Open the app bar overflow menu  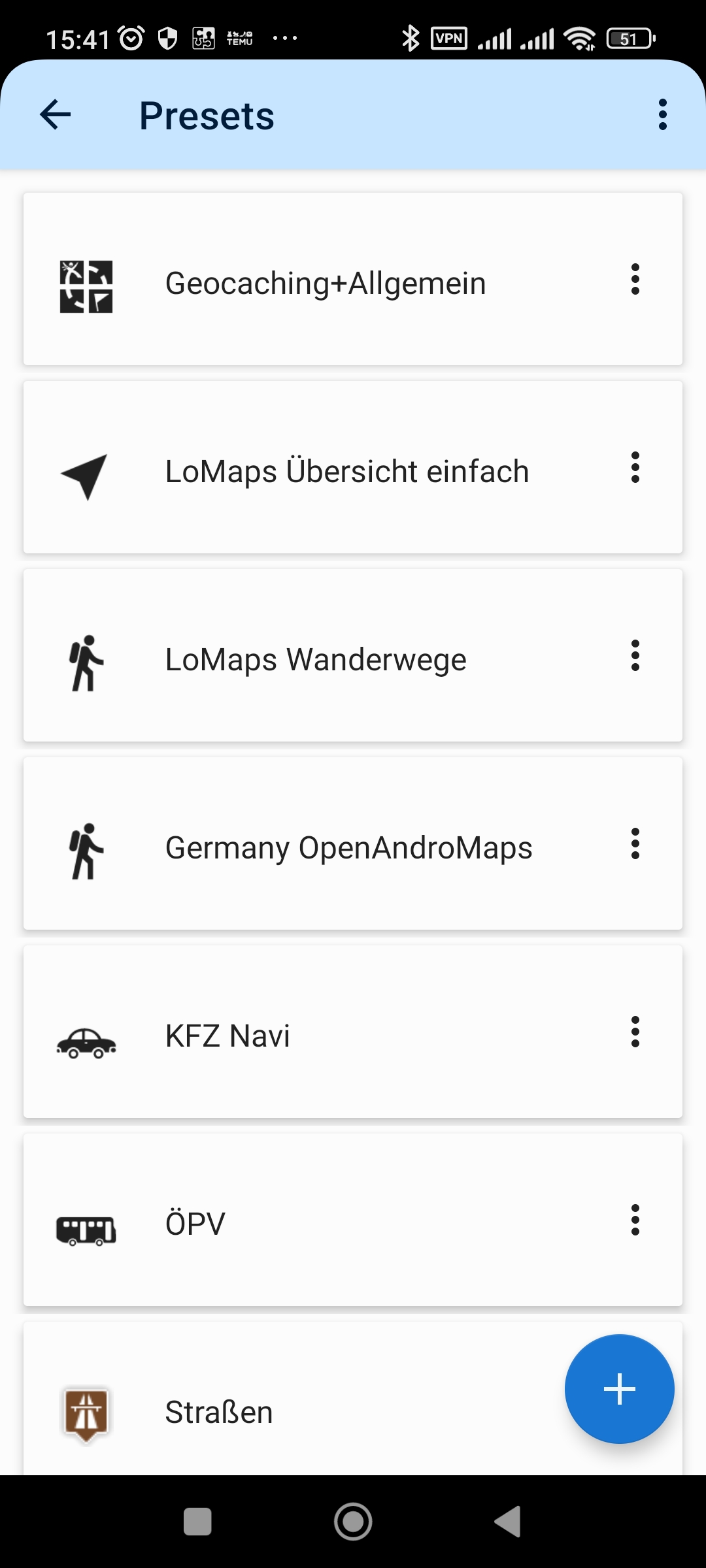point(662,115)
